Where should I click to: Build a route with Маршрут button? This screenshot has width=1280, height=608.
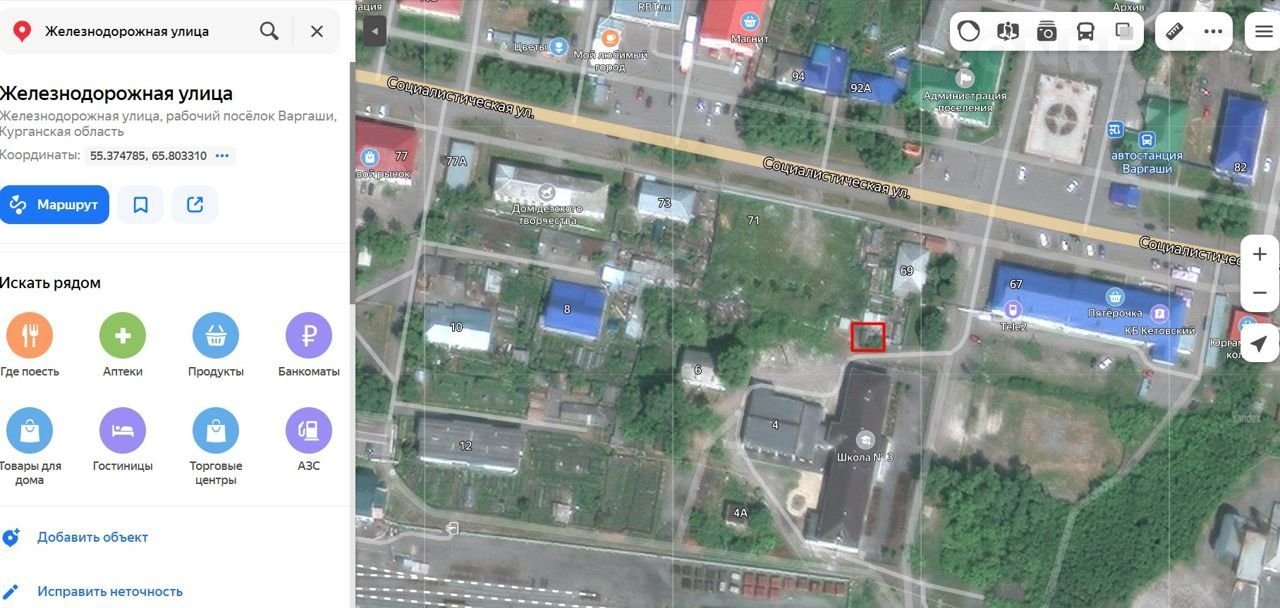pyautogui.click(x=54, y=204)
